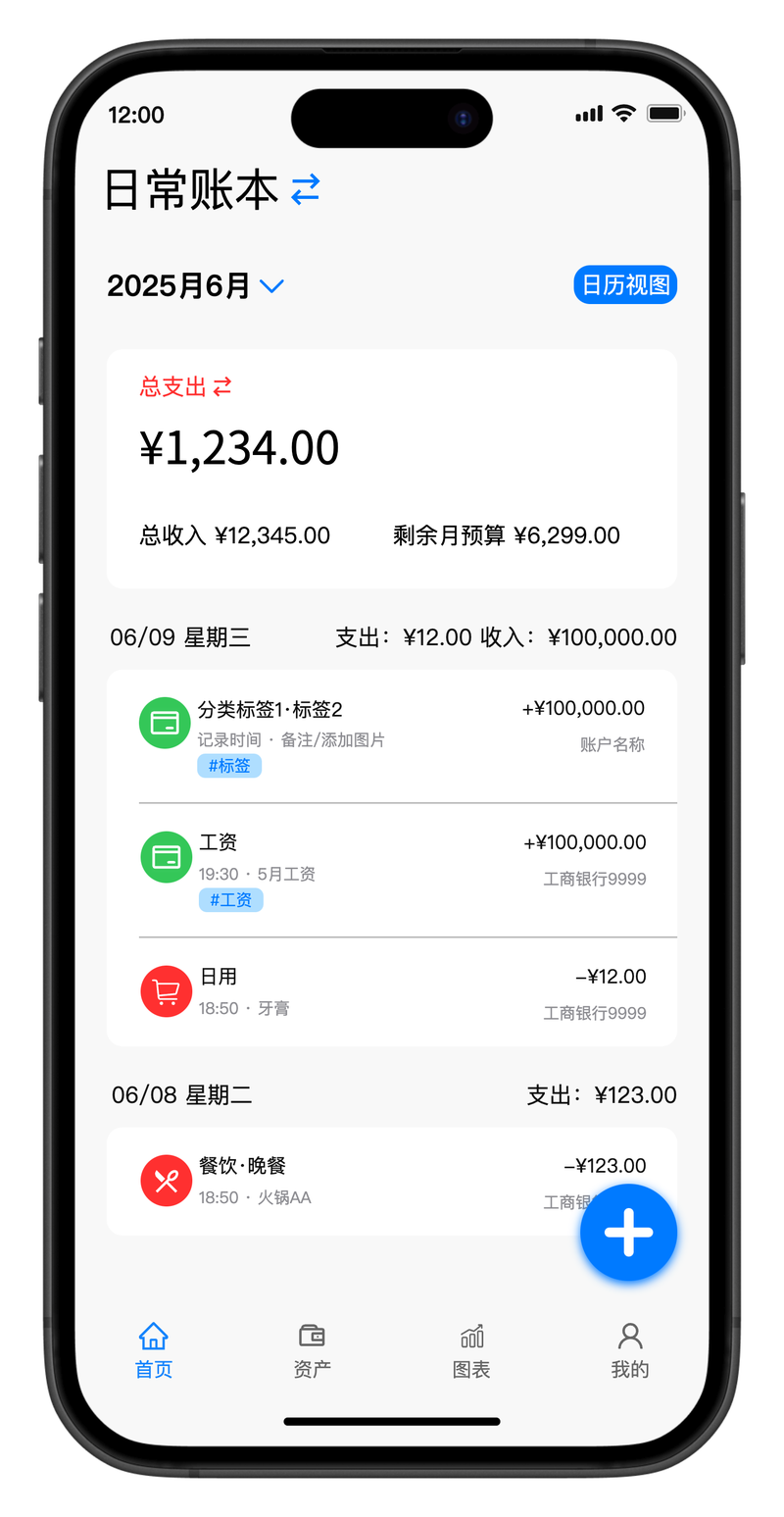Select the #标签 tag chip
The image size is (784, 1517).
point(229,766)
